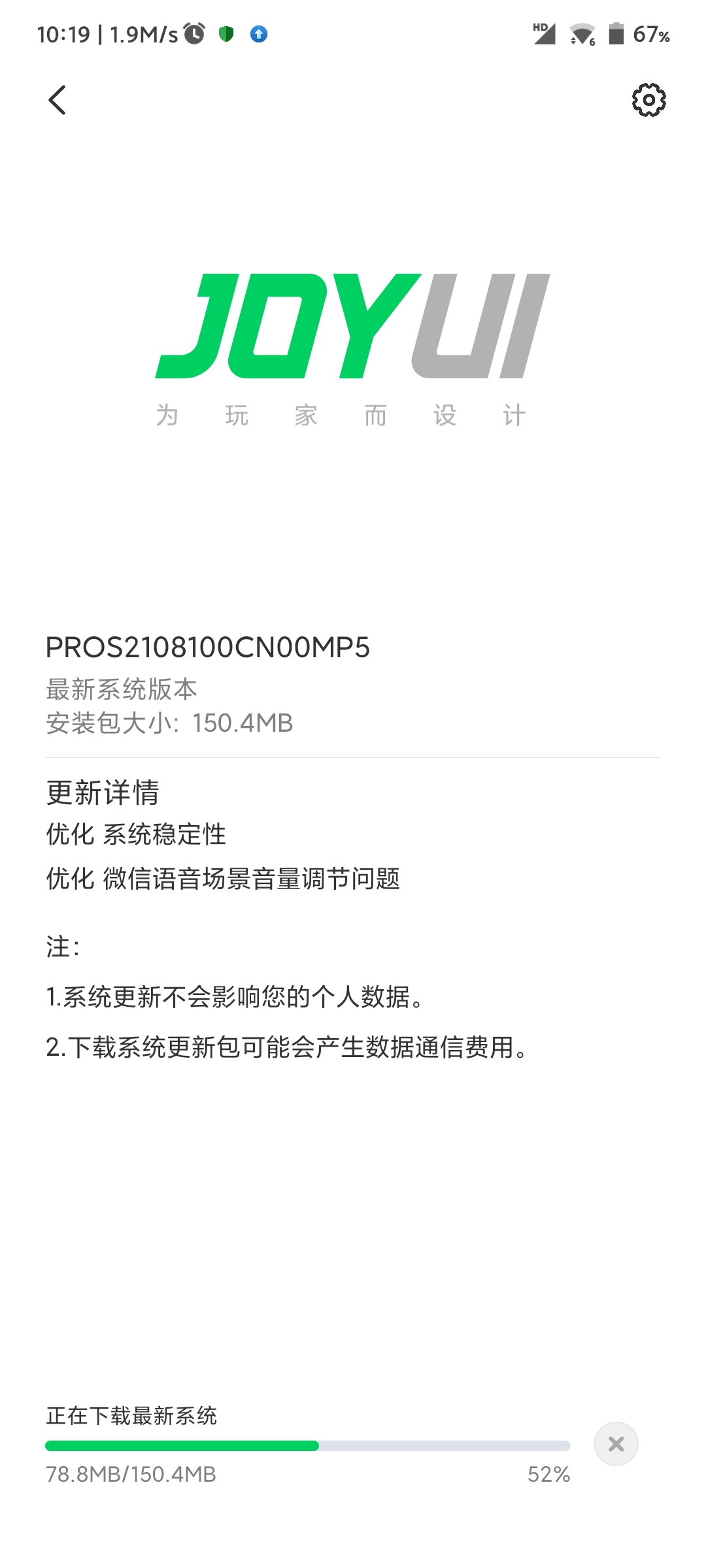The width and height of the screenshot is (706, 1568).
Task: Cancel the system update download
Action: coord(616,1444)
